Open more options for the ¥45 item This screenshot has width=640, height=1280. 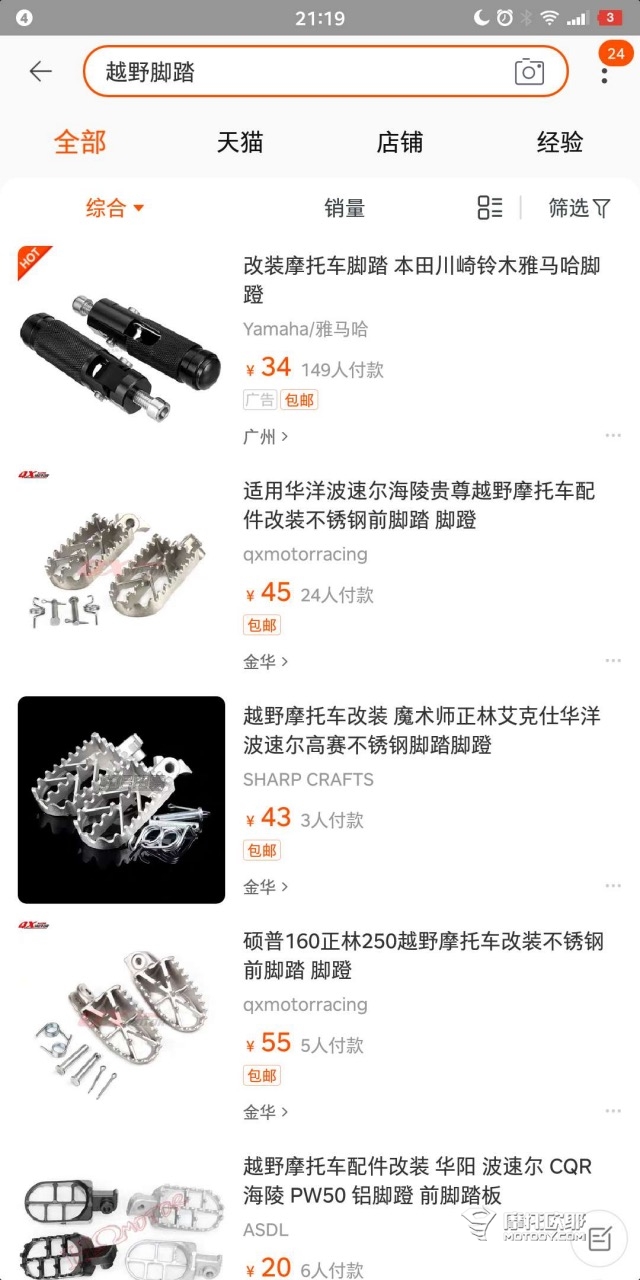(x=613, y=661)
